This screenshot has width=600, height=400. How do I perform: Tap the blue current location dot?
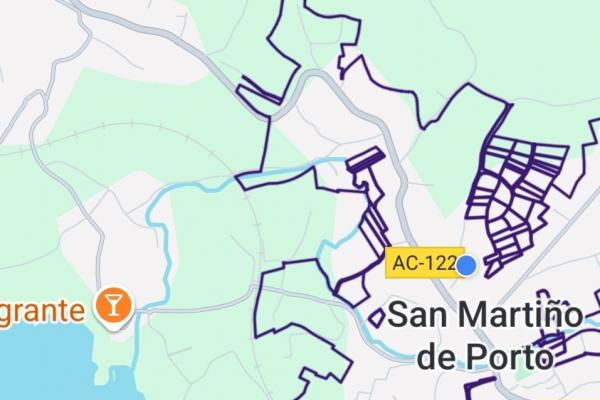tap(465, 264)
